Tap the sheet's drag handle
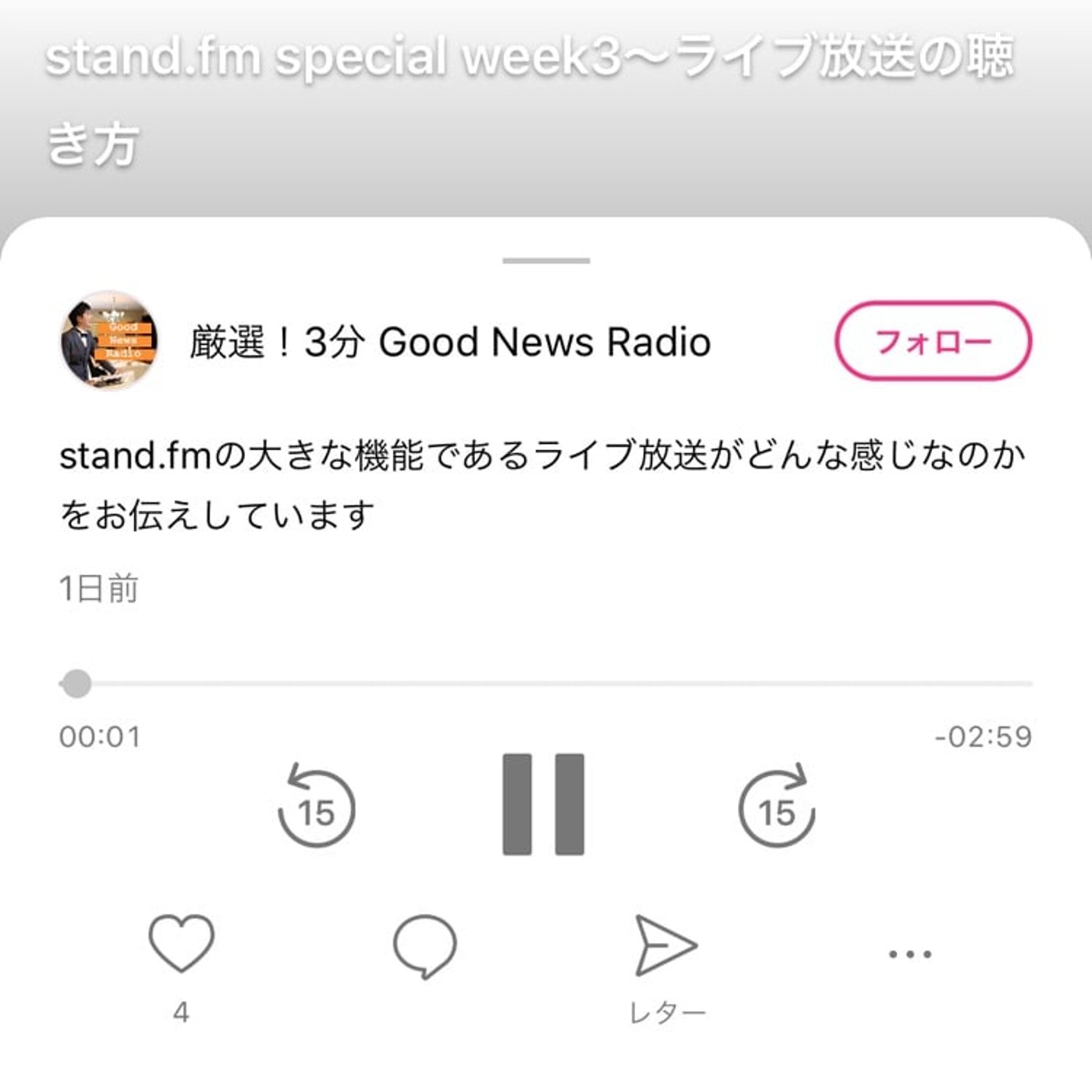 click(x=546, y=261)
